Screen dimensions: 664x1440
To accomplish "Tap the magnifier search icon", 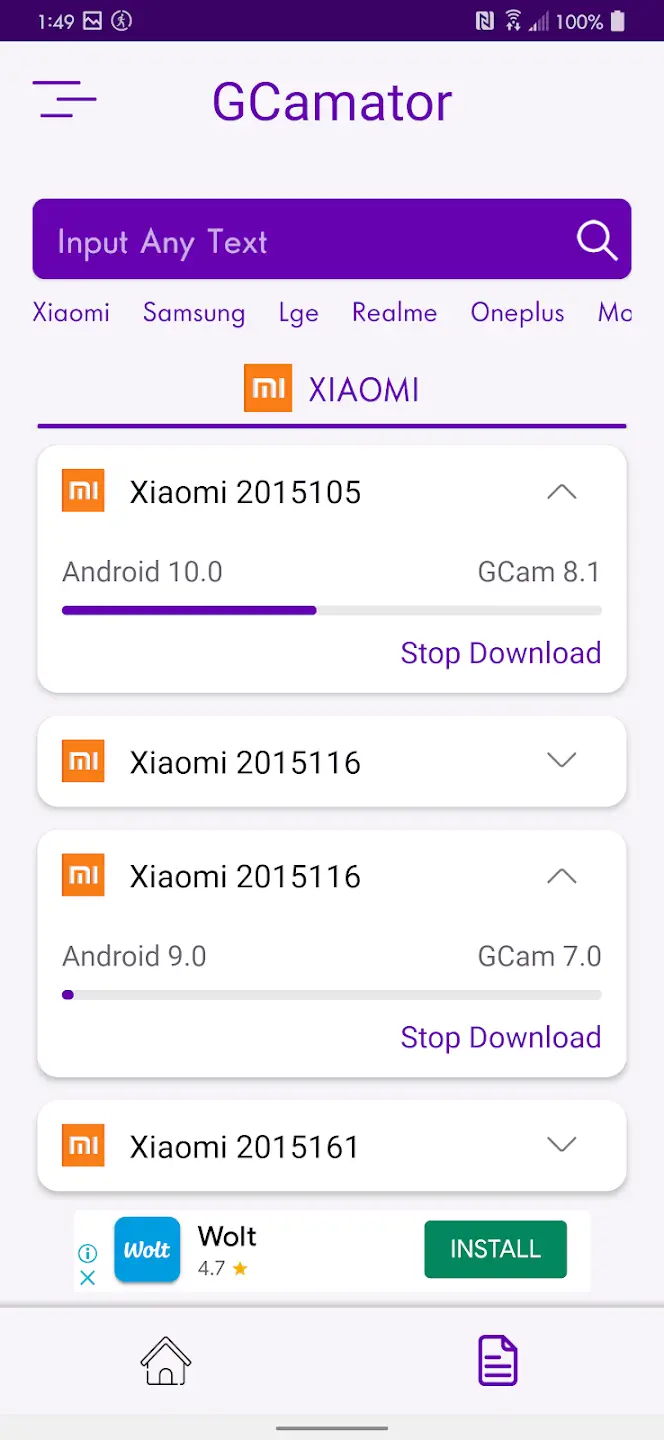I will (x=597, y=241).
